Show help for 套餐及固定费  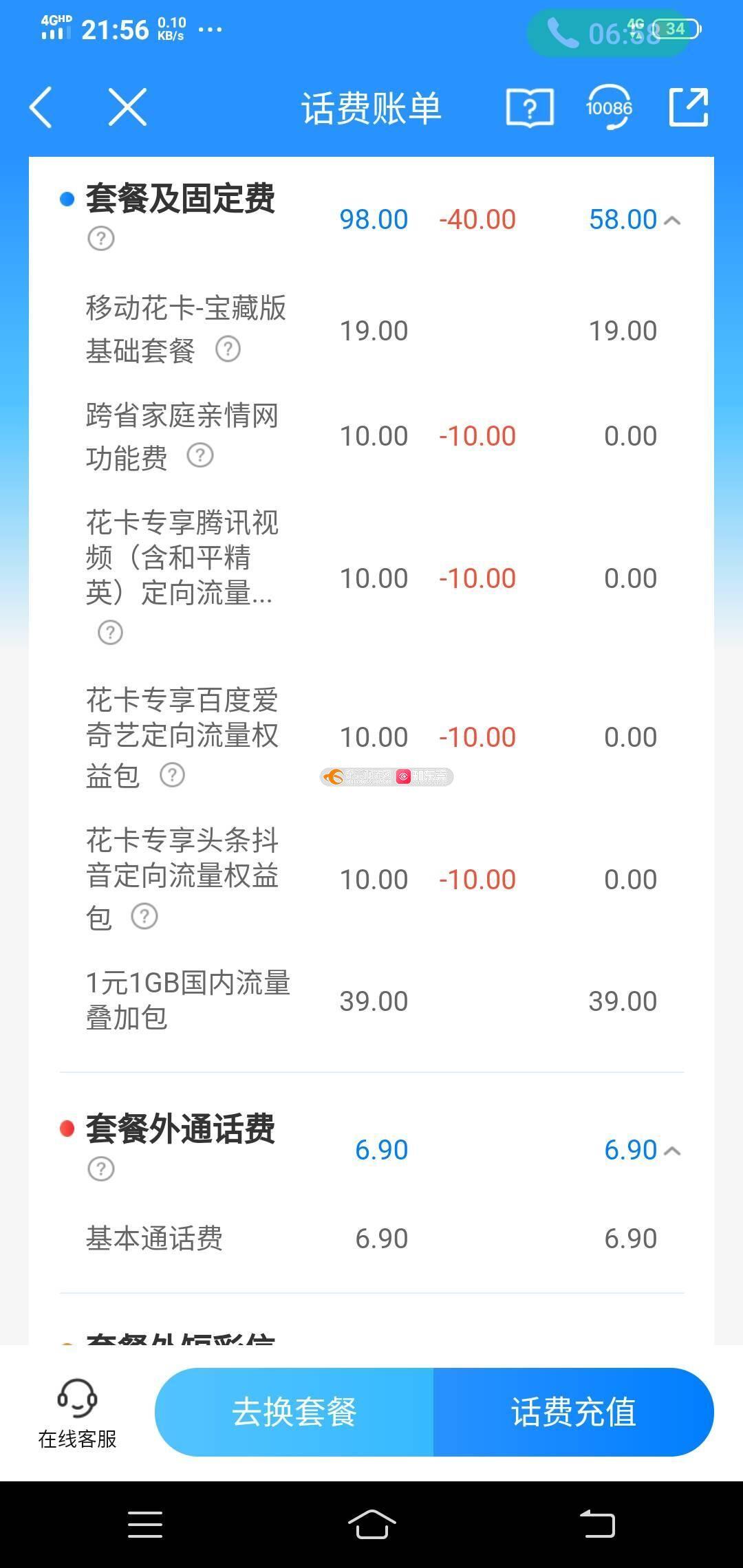pos(101,239)
